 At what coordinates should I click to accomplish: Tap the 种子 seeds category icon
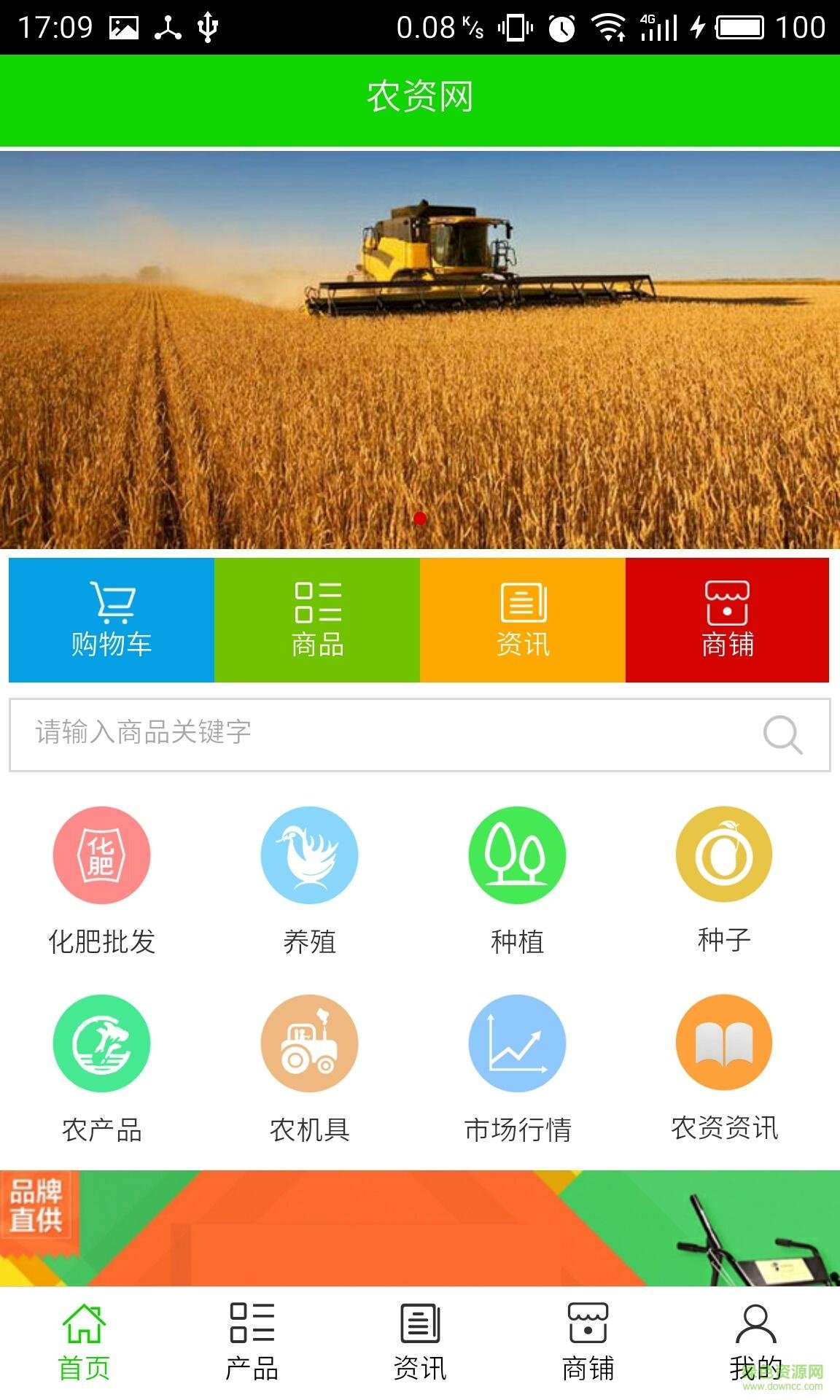pos(724,857)
